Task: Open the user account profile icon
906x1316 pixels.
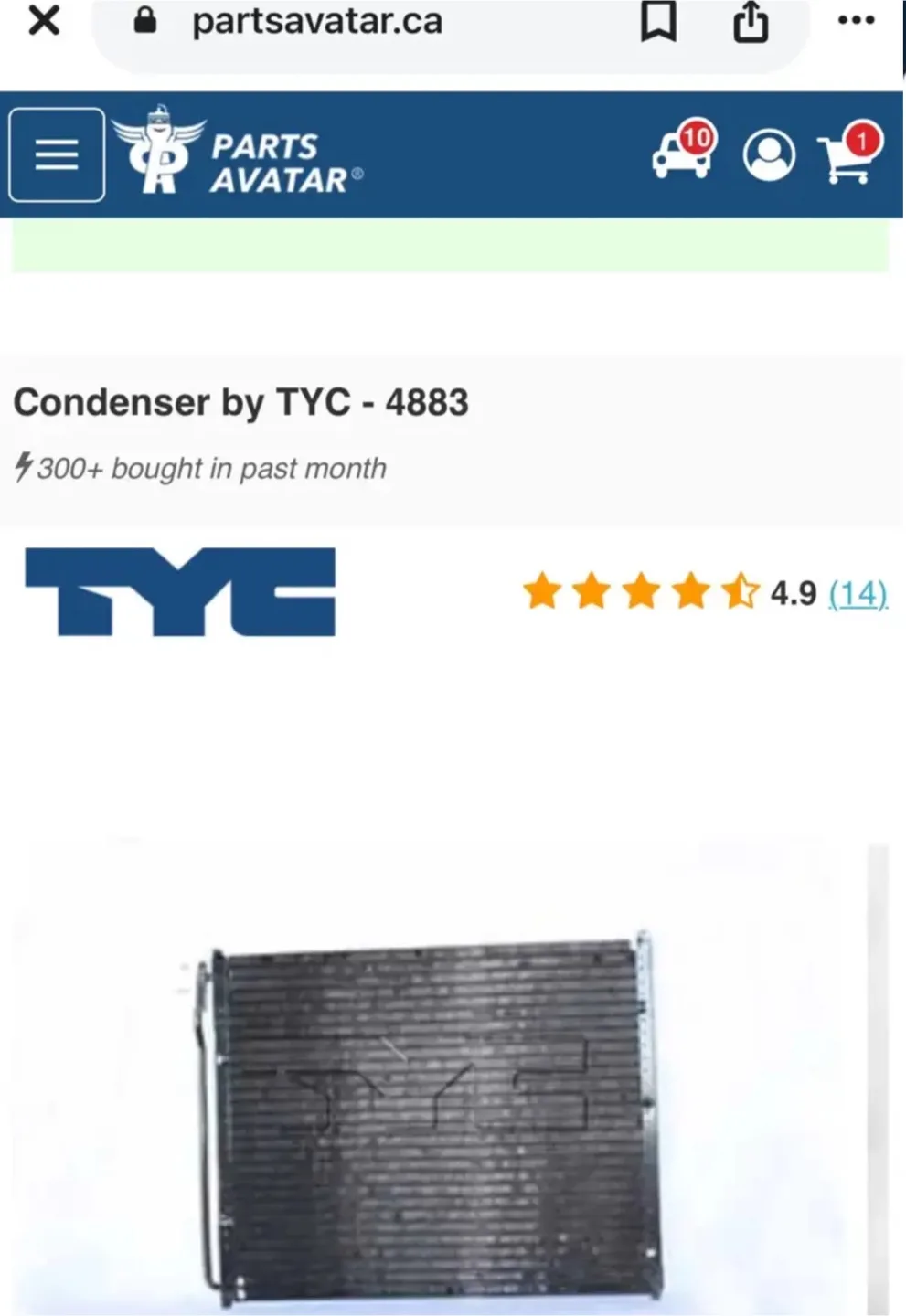Action: click(x=768, y=154)
